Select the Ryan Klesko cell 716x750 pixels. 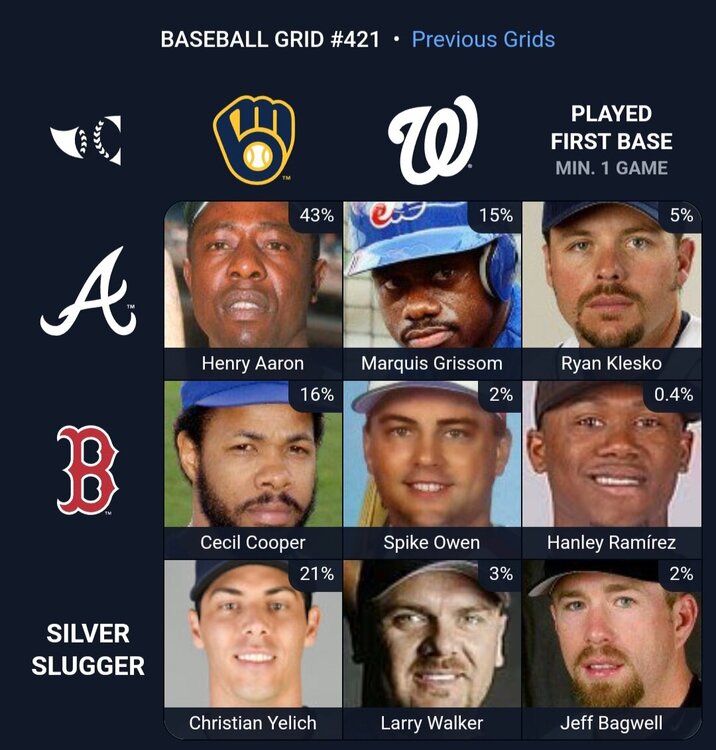611,290
